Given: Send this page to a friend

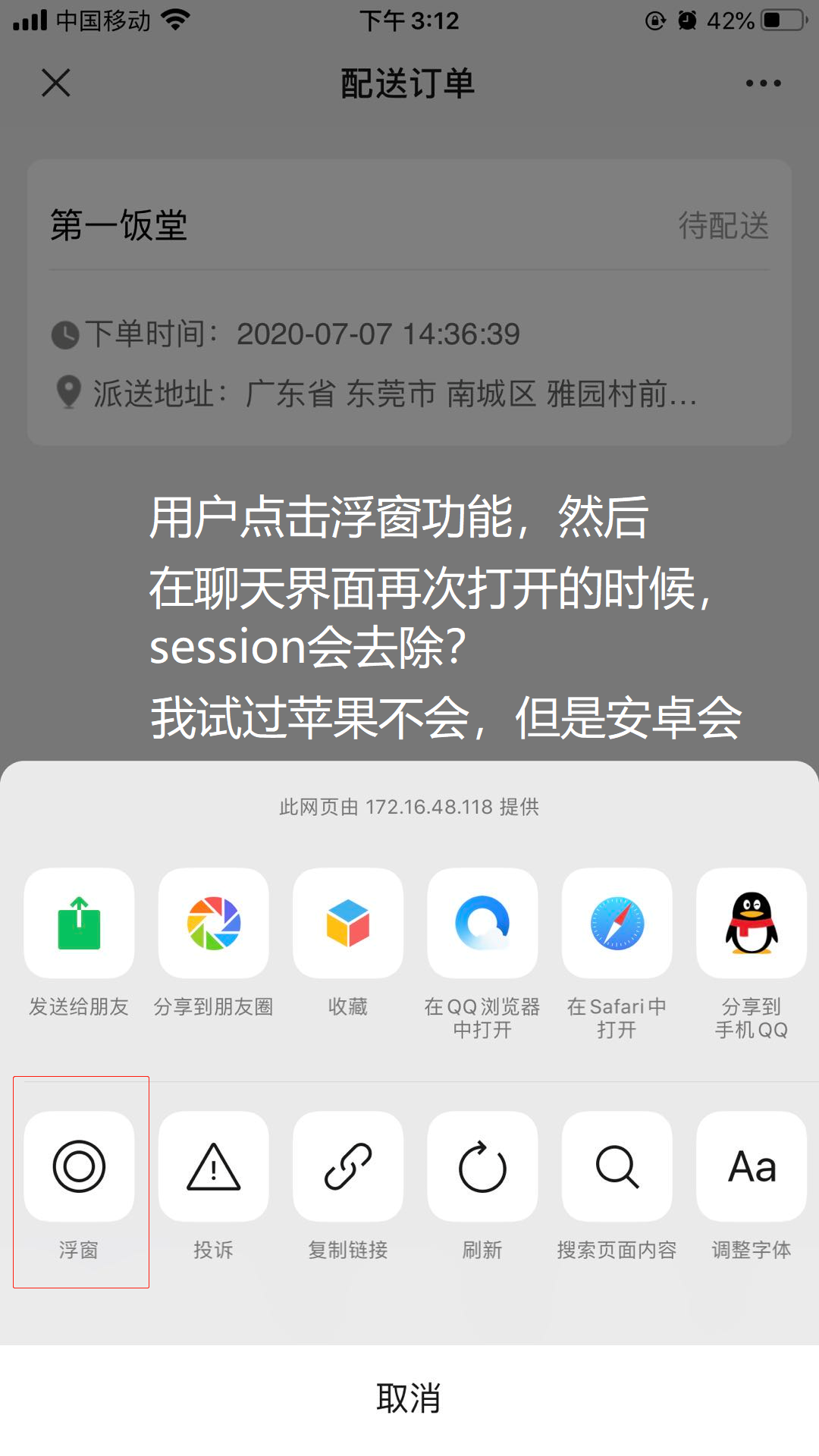Looking at the screenshot, I should click(x=79, y=923).
